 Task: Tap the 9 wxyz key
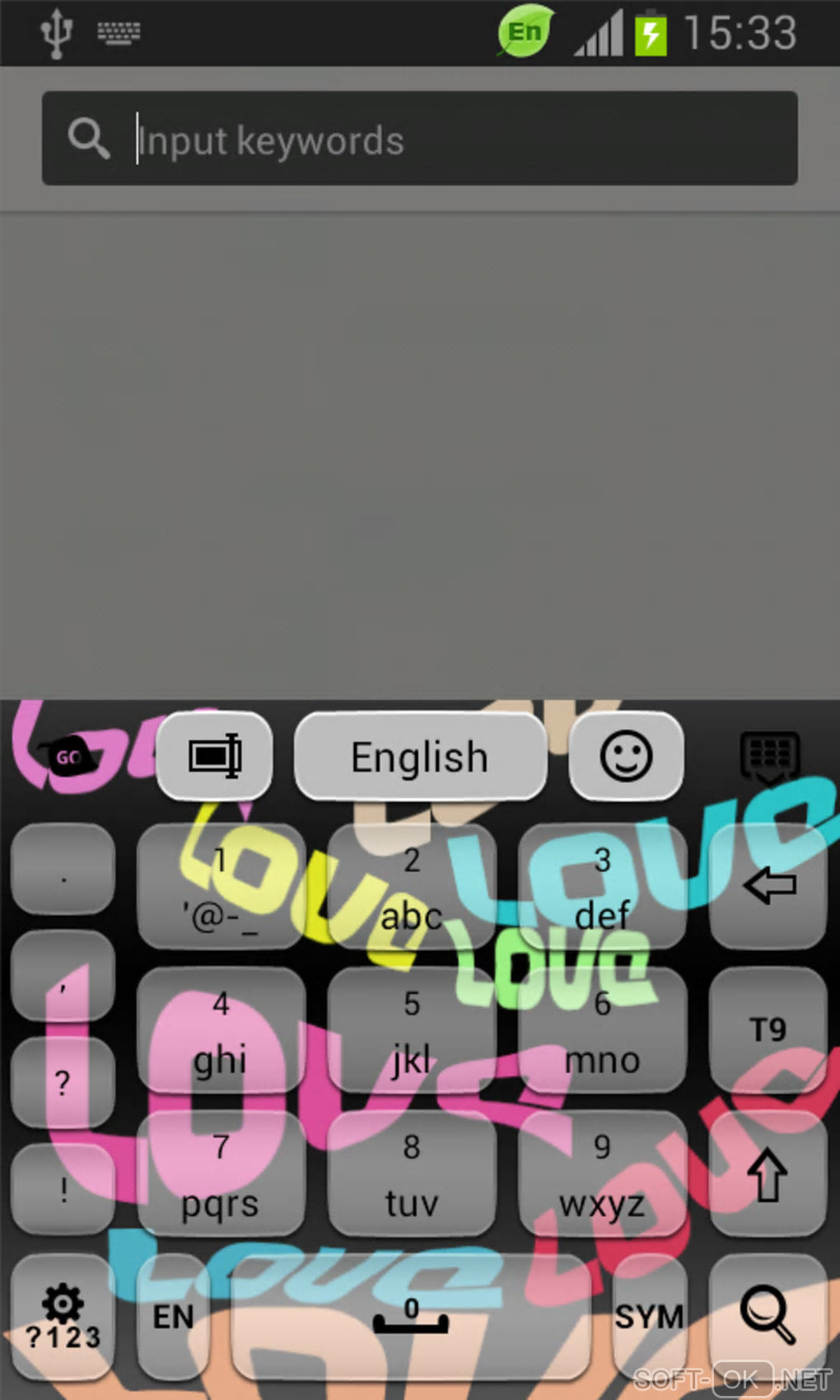tap(603, 1174)
